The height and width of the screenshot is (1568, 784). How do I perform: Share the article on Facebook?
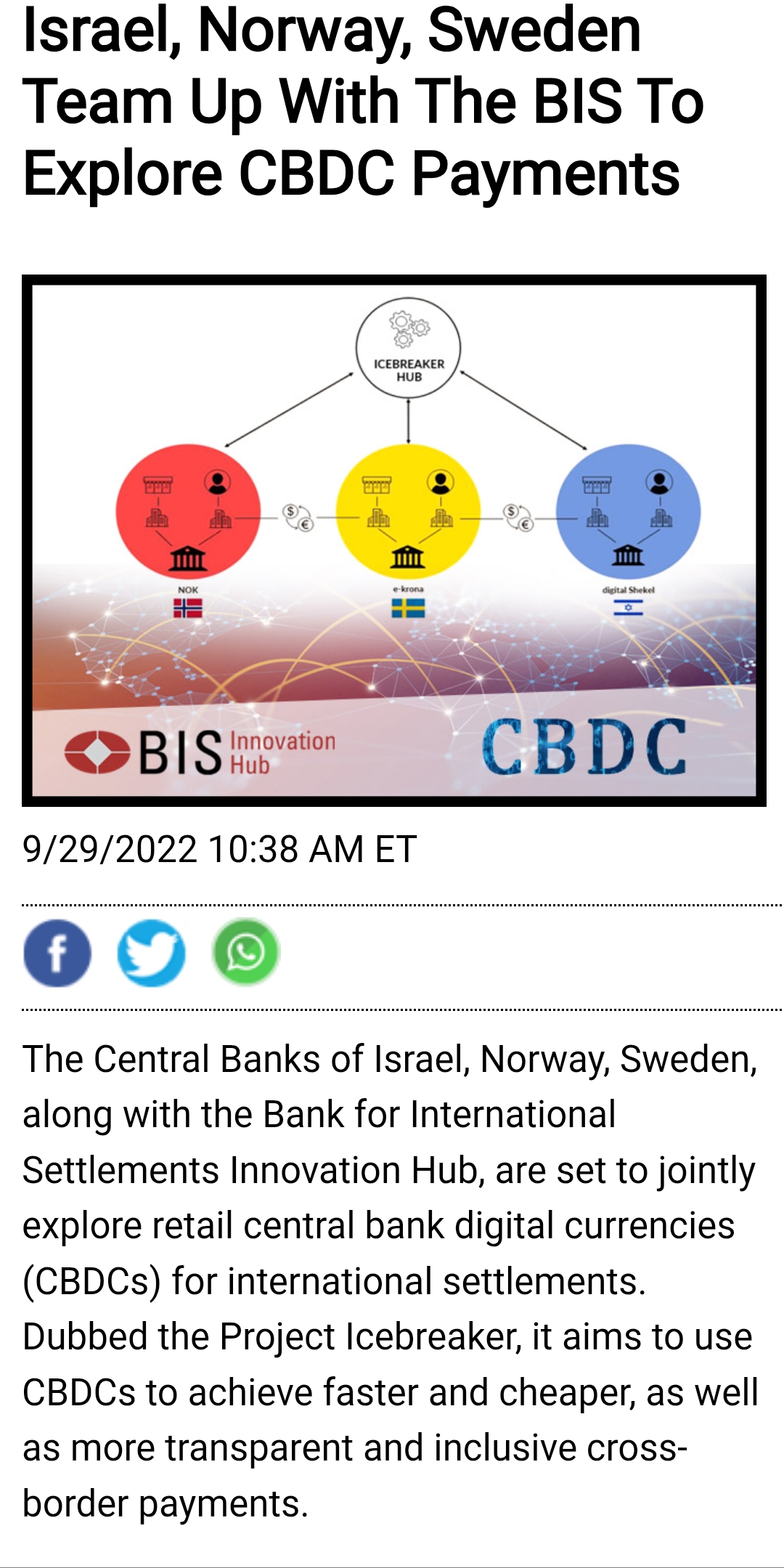coord(57,953)
